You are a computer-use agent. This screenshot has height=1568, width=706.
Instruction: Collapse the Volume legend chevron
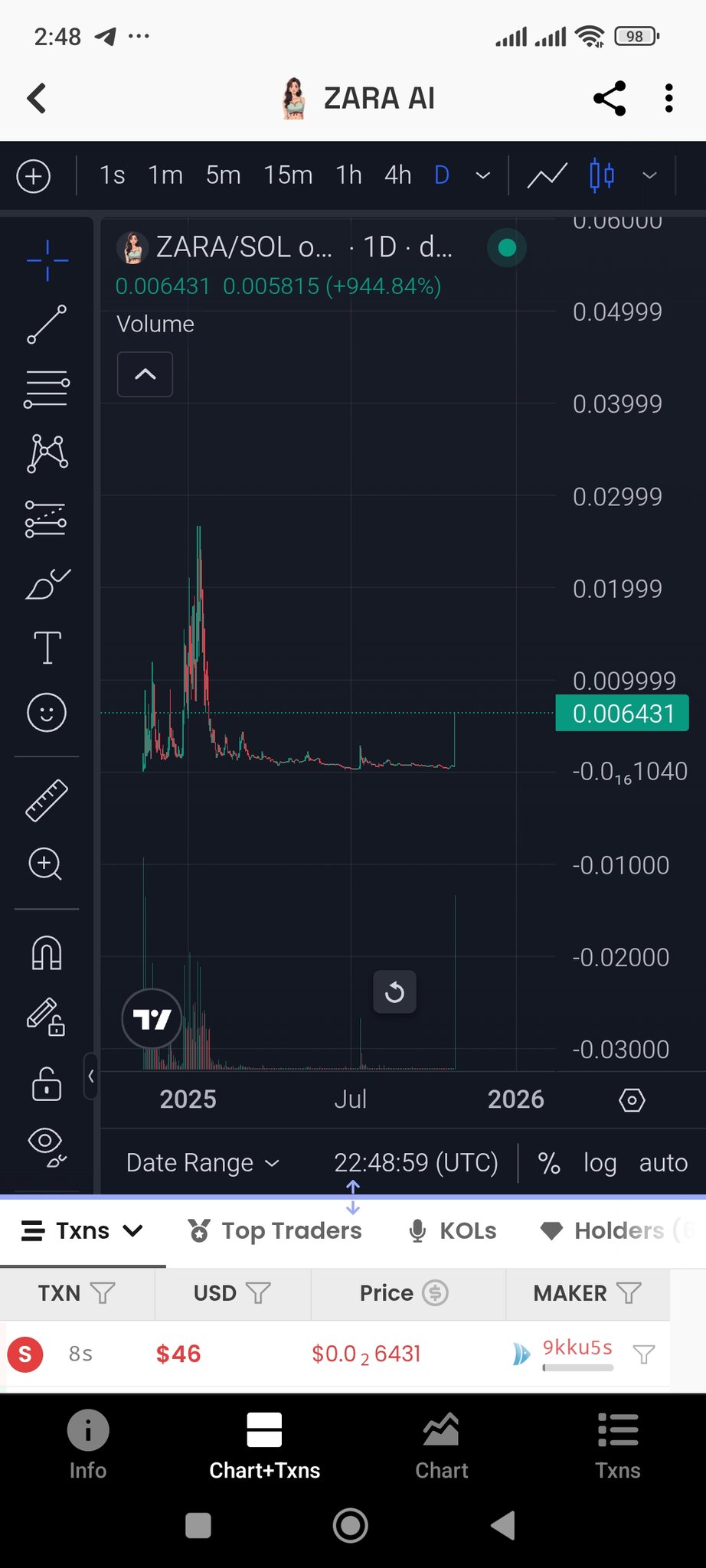(145, 374)
